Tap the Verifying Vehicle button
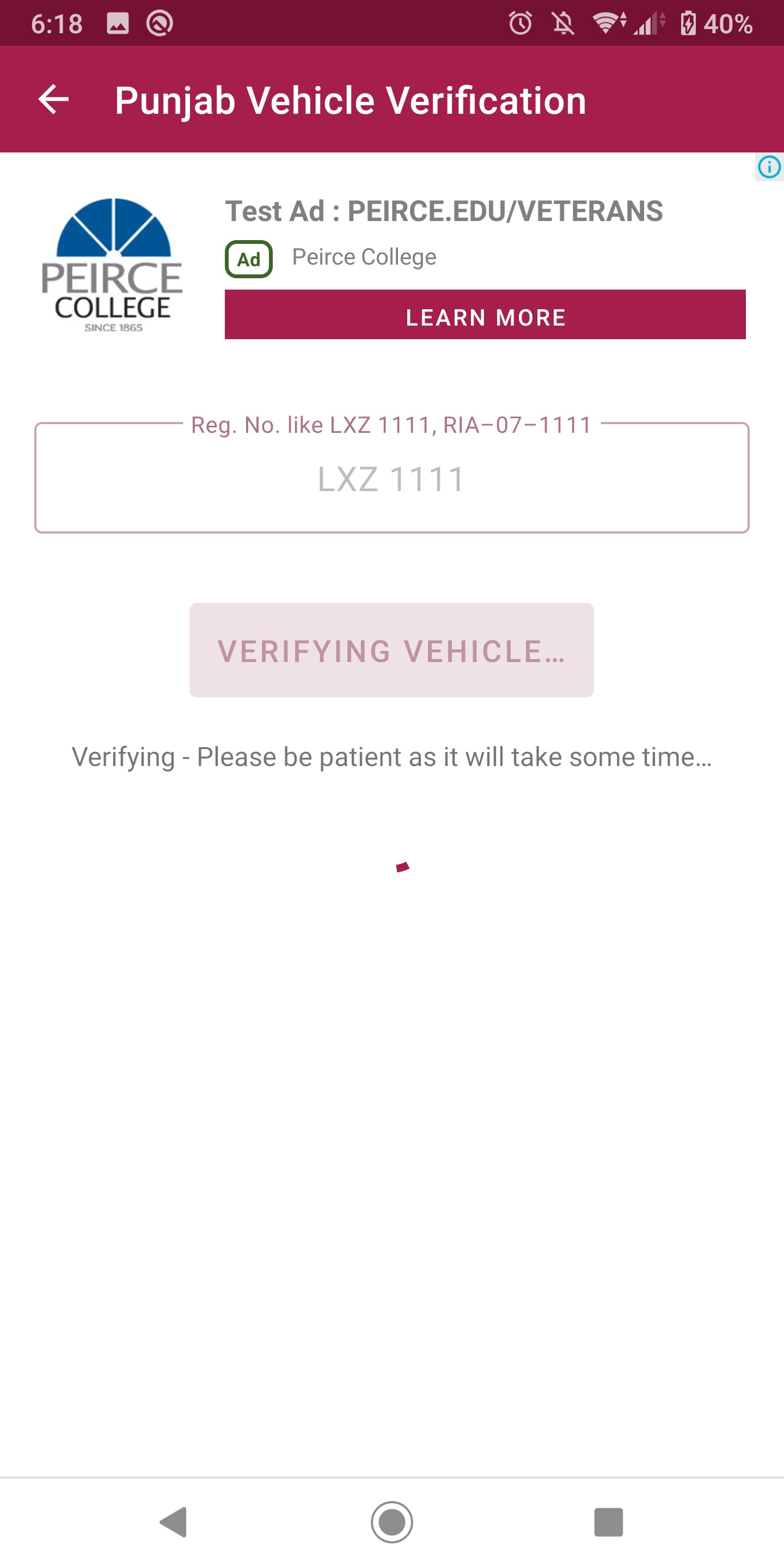The image size is (784, 1568). click(x=392, y=650)
